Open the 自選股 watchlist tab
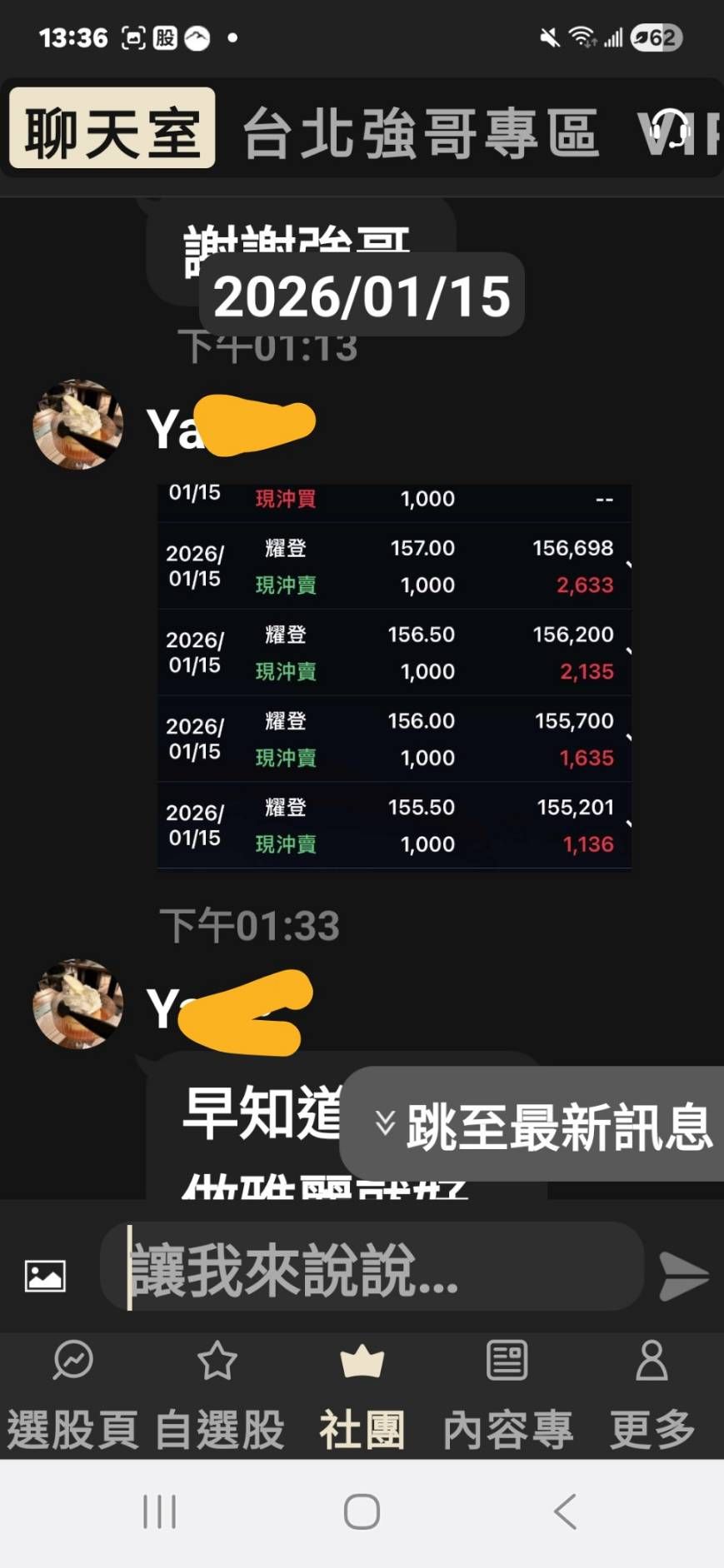This screenshot has height=1568, width=724. click(x=218, y=1396)
